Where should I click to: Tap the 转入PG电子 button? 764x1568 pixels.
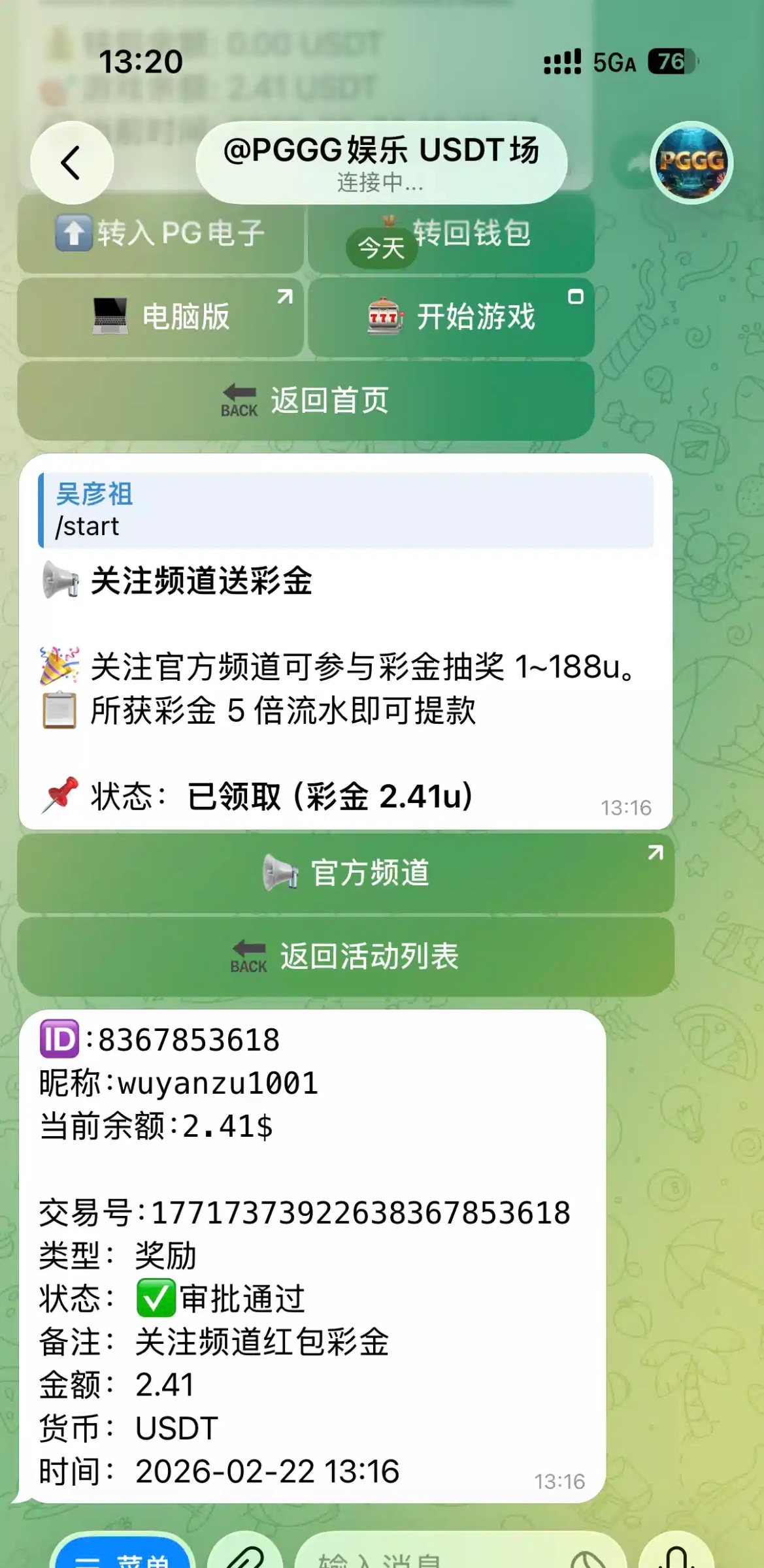click(160, 233)
